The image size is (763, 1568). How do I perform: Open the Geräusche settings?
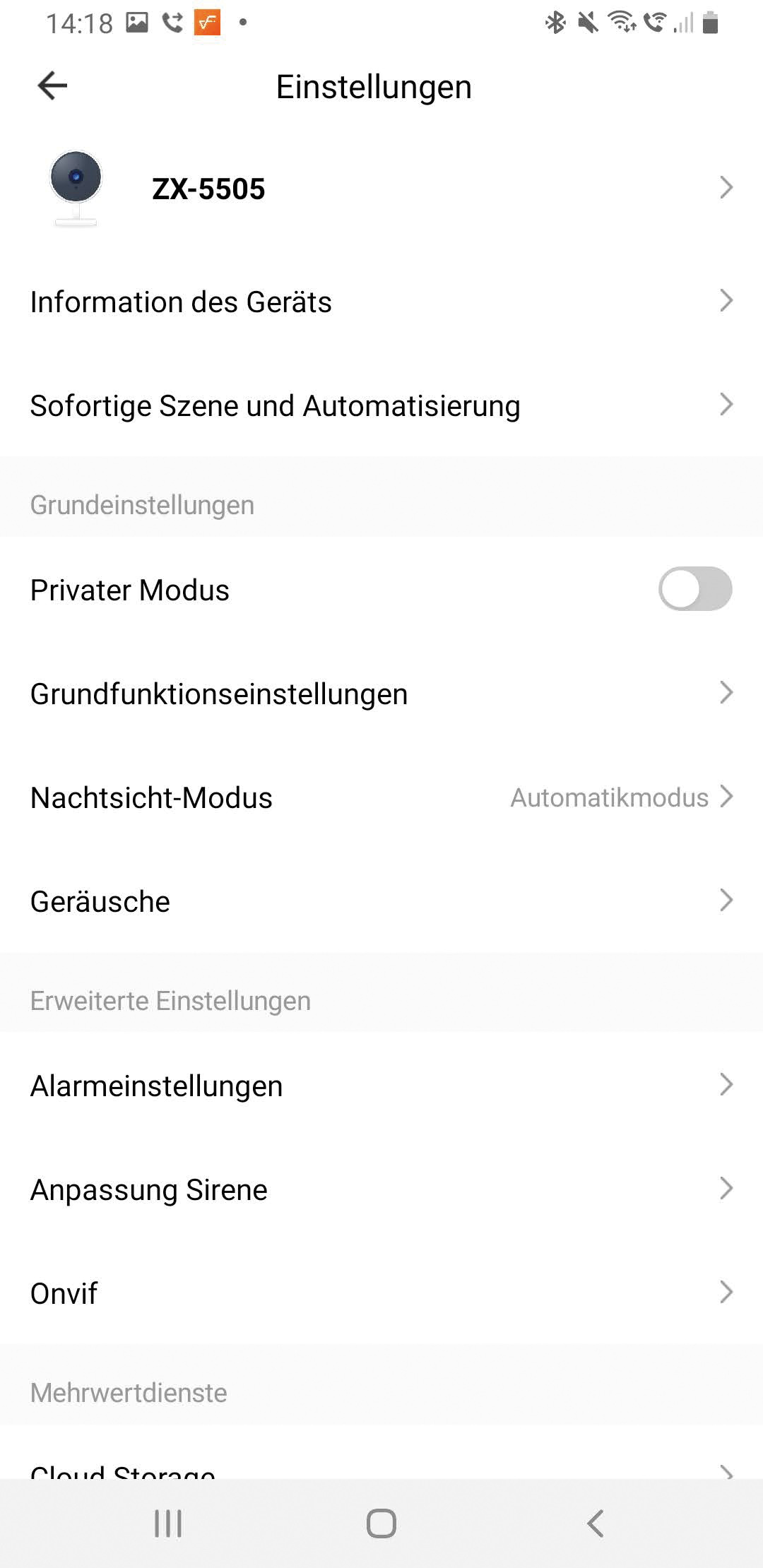381,901
